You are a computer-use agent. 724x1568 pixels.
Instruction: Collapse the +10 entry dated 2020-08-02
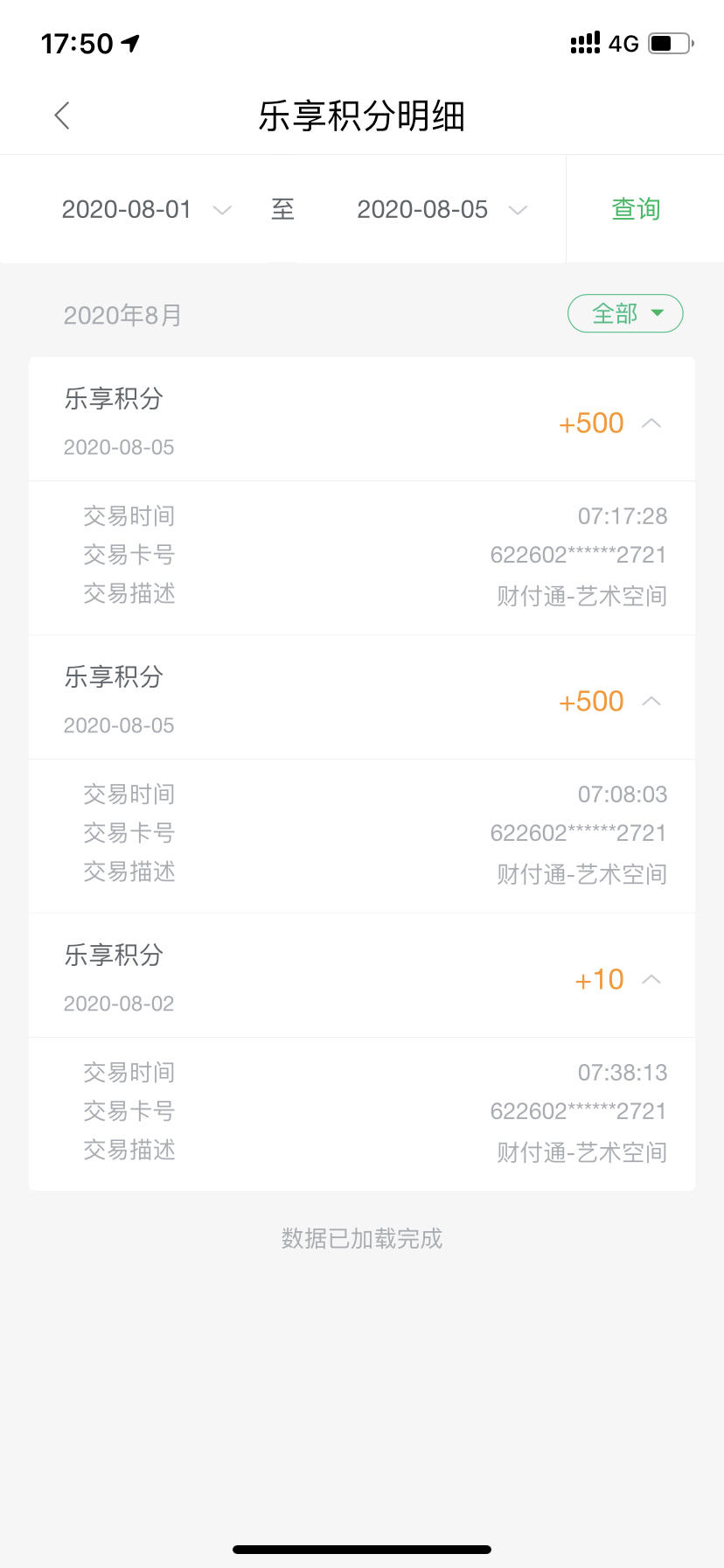[651, 980]
